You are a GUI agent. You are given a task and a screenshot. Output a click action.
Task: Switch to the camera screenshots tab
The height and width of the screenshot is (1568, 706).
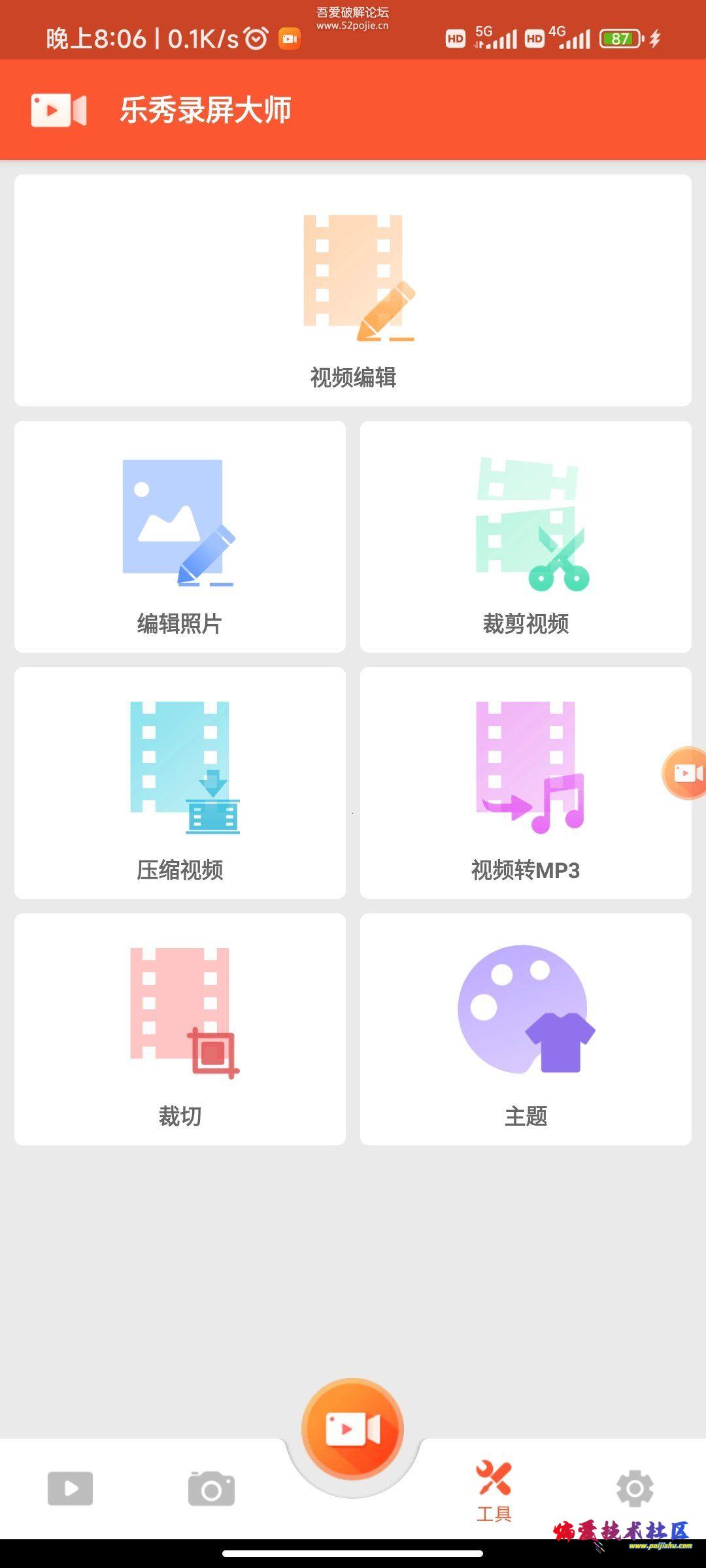pos(211,1488)
